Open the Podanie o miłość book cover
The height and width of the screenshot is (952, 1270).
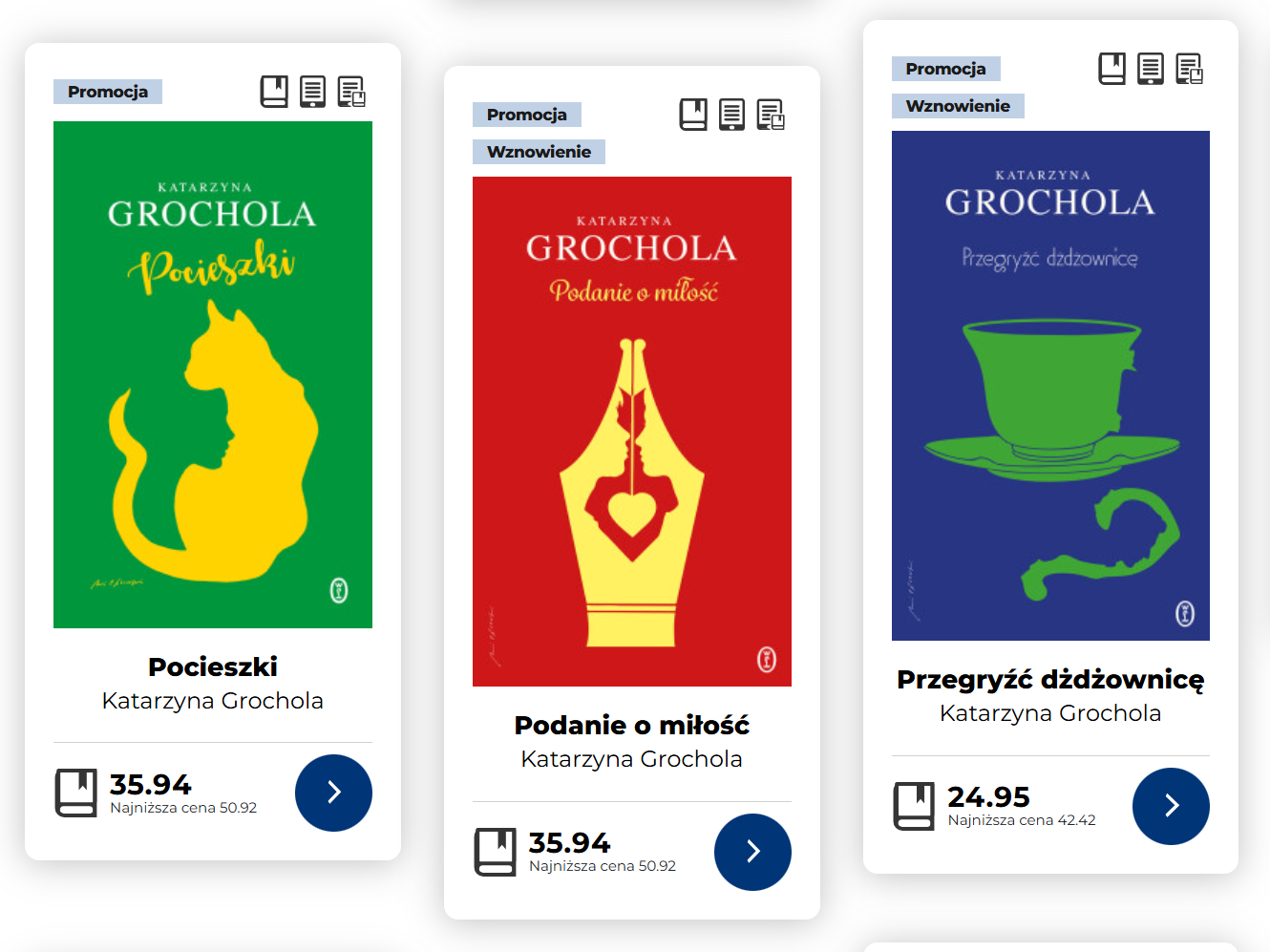coord(631,431)
